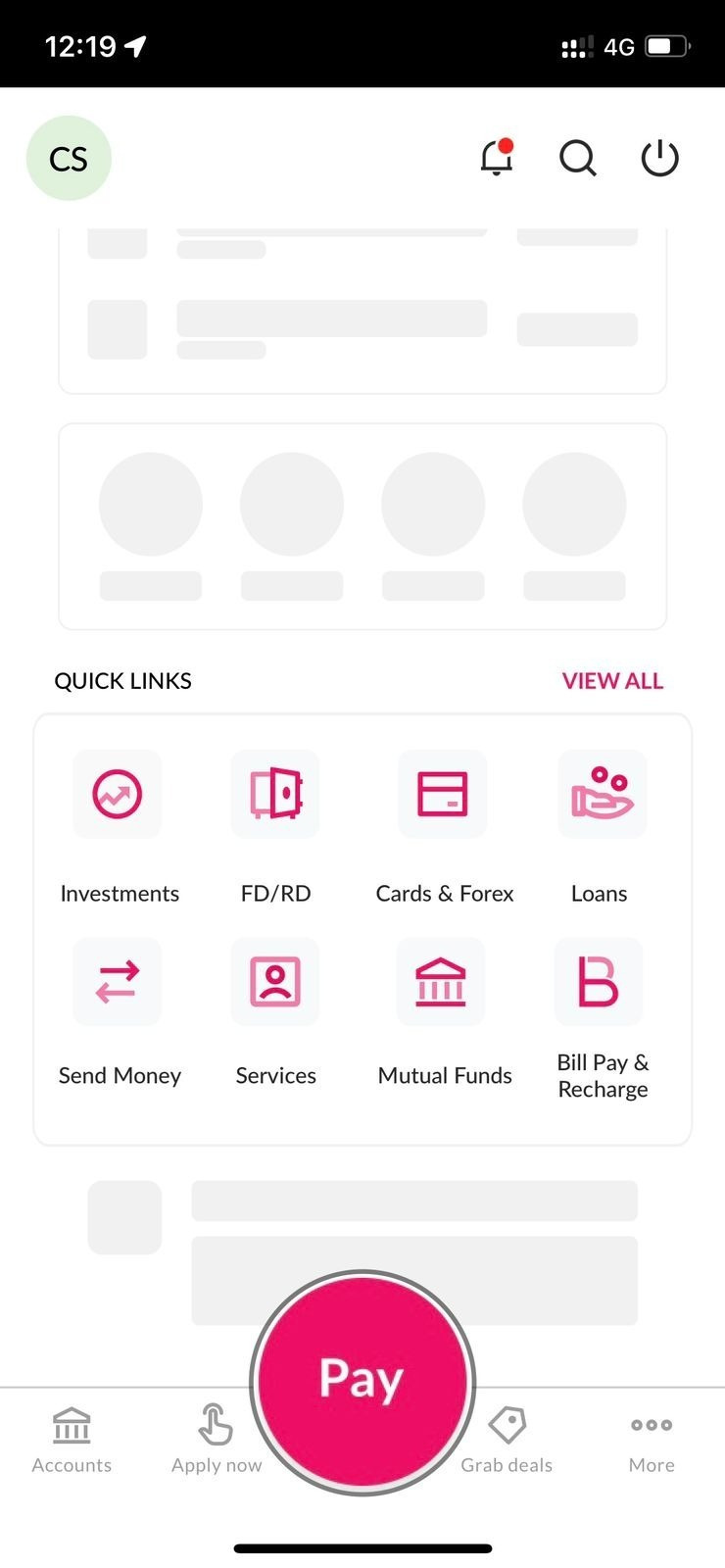This screenshot has width=725, height=1568.
Task: Open the notifications bell
Action: tap(497, 158)
